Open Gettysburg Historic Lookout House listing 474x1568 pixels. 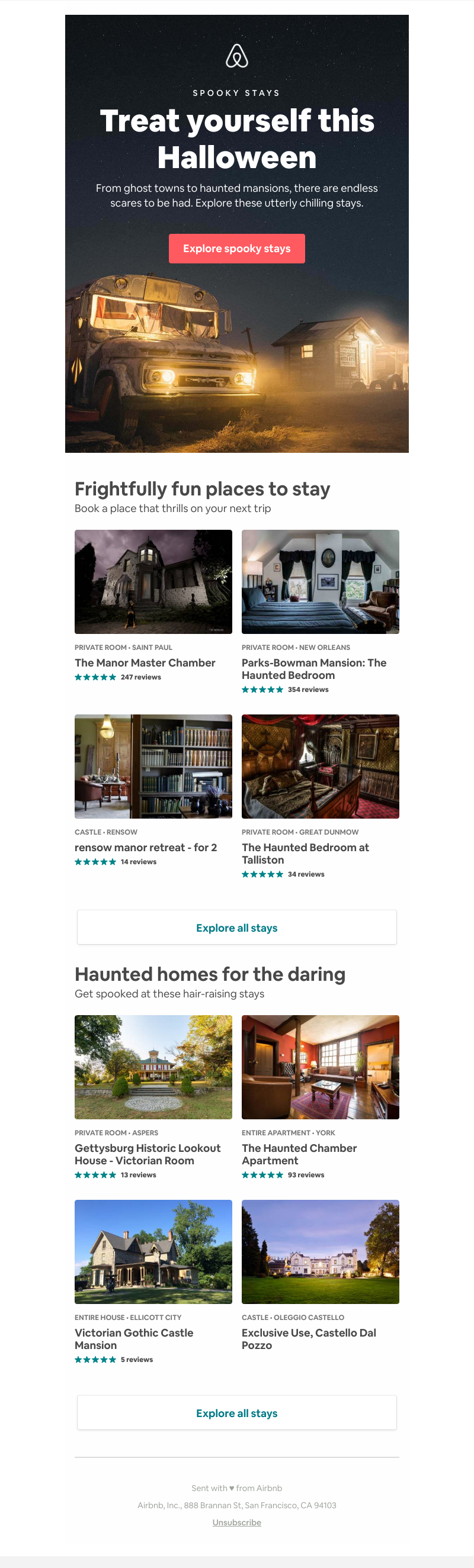click(147, 1154)
